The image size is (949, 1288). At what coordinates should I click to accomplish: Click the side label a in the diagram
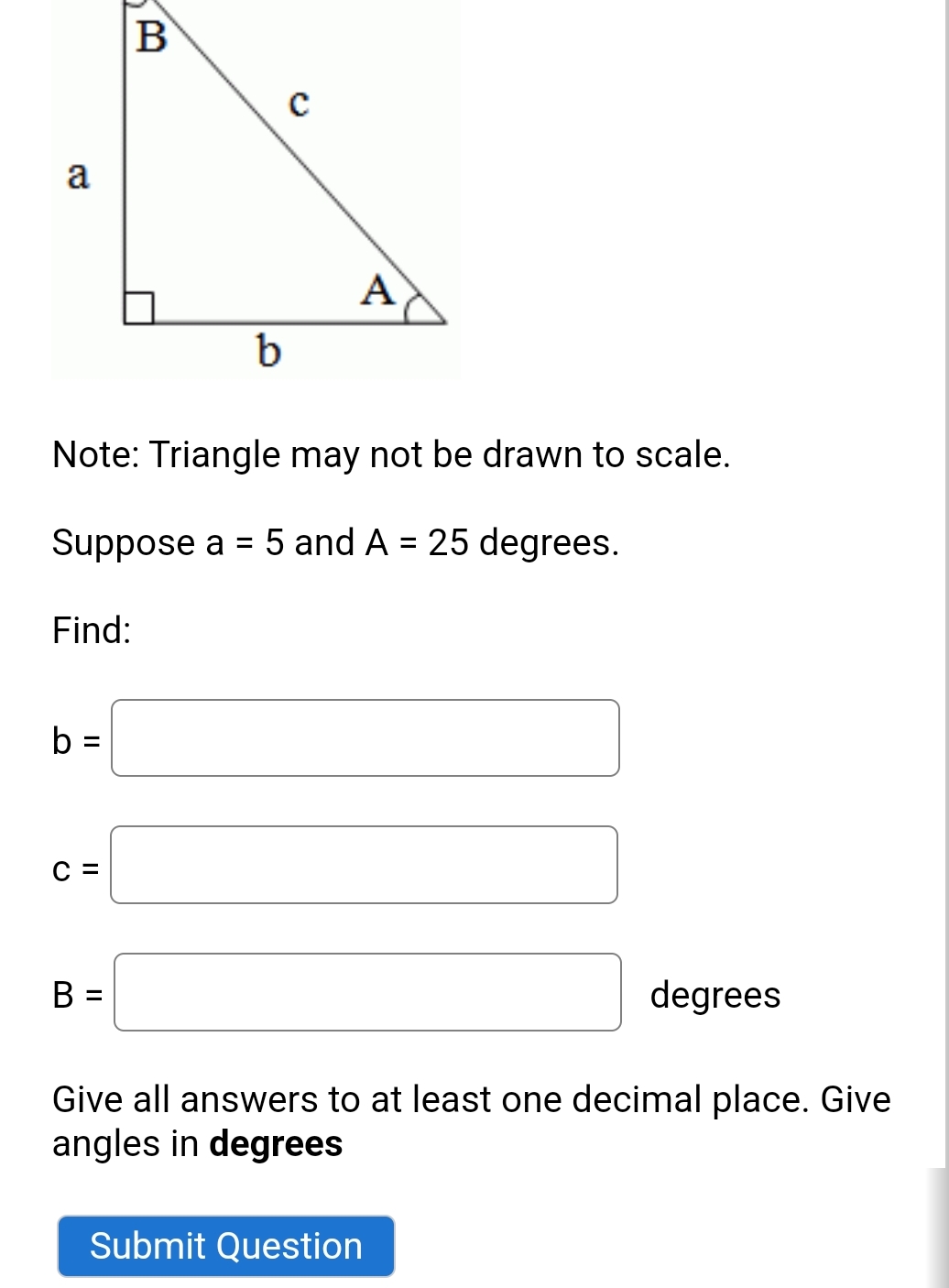click(x=78, y=176)
